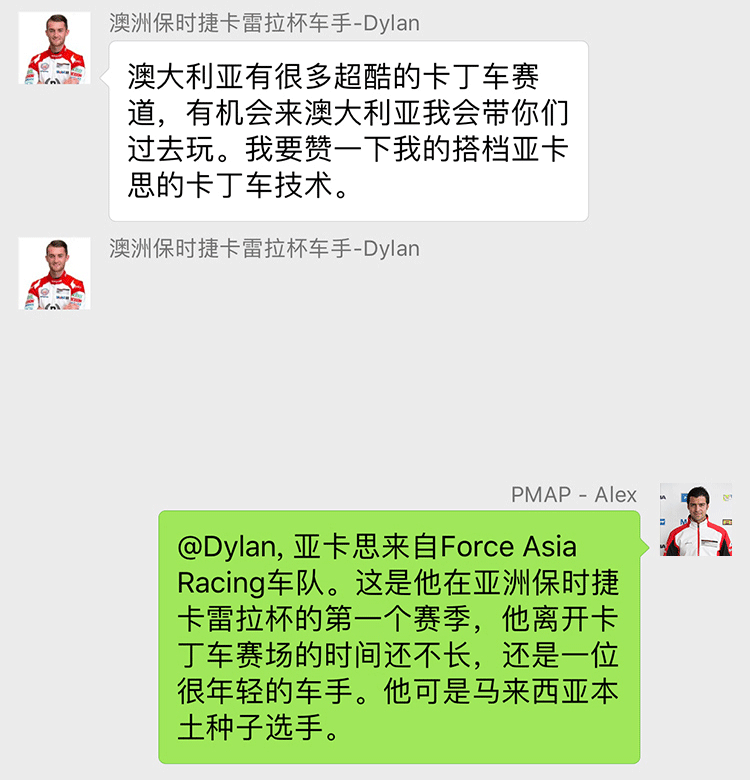The image size is (750, 780).
Task: Open Dylan's avatar beside his empty second message
Action: pos(55,274)
